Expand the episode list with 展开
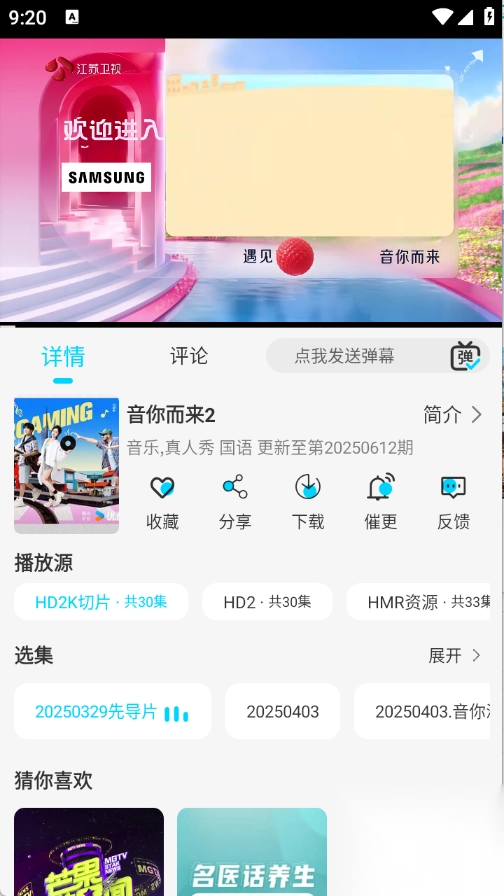Screen dimensions: 504x896 pos(455,655)
